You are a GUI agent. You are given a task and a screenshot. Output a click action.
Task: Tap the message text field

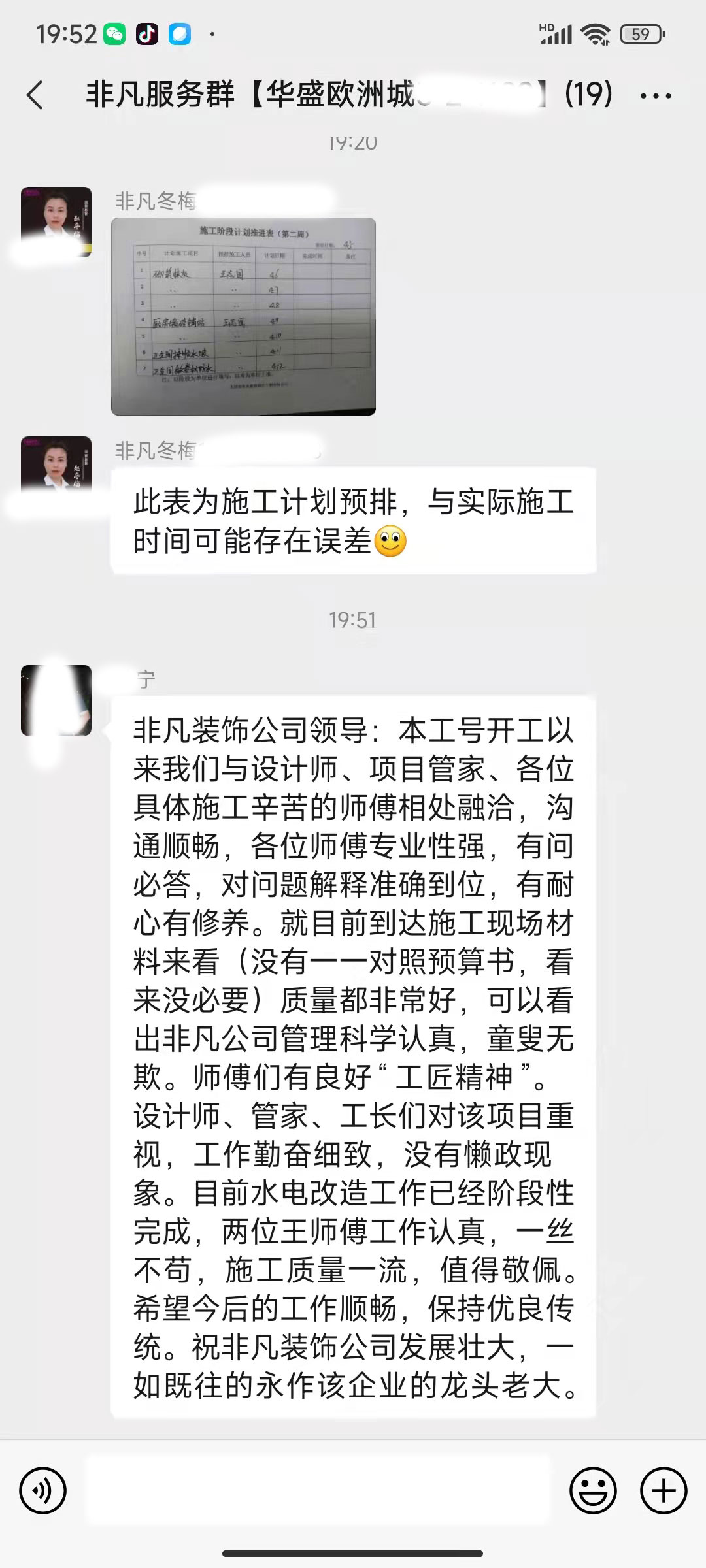click(318, 1490)
